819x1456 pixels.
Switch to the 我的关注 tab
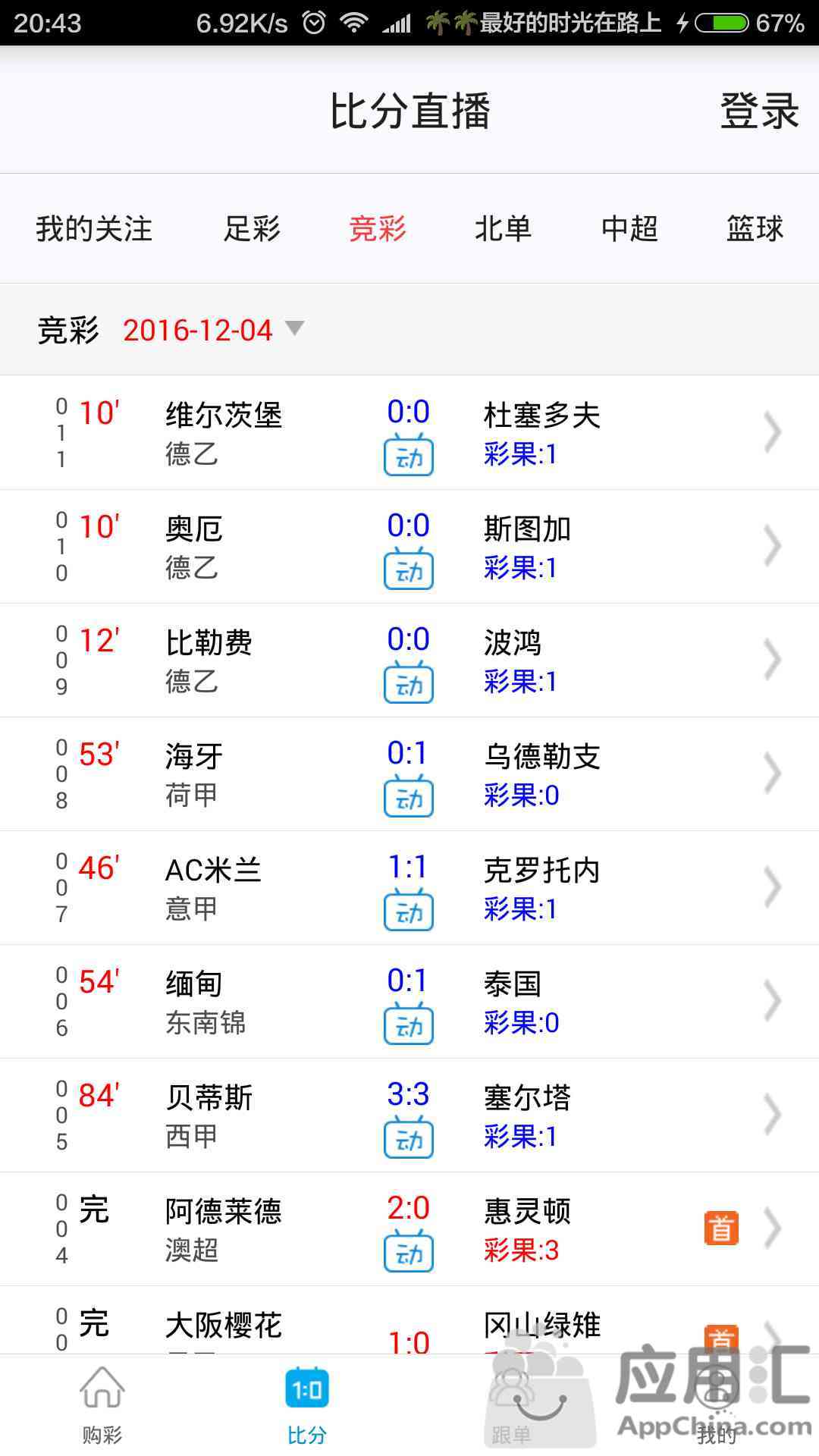click(94, 229)
